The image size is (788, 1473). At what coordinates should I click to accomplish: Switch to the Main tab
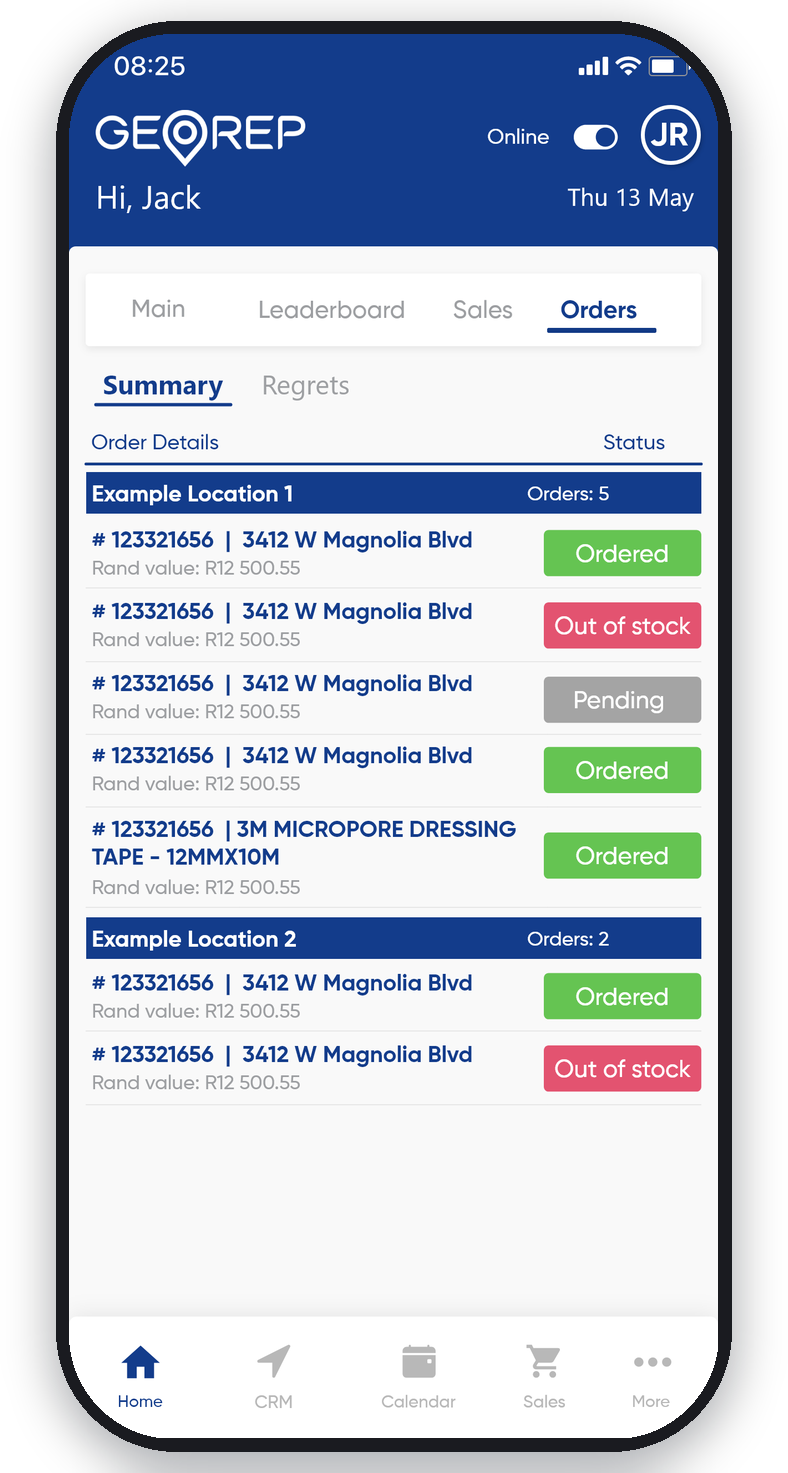158,309
